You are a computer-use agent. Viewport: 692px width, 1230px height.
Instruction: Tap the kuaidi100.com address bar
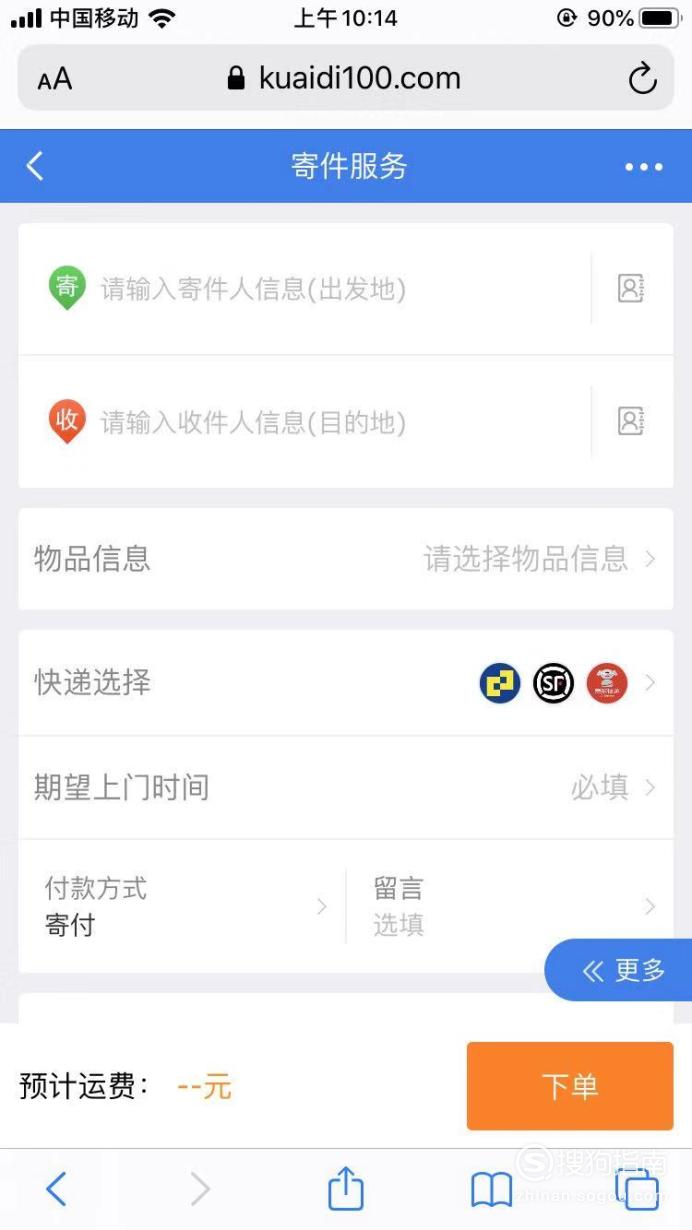pyautogui.click(x=346, y=78)
